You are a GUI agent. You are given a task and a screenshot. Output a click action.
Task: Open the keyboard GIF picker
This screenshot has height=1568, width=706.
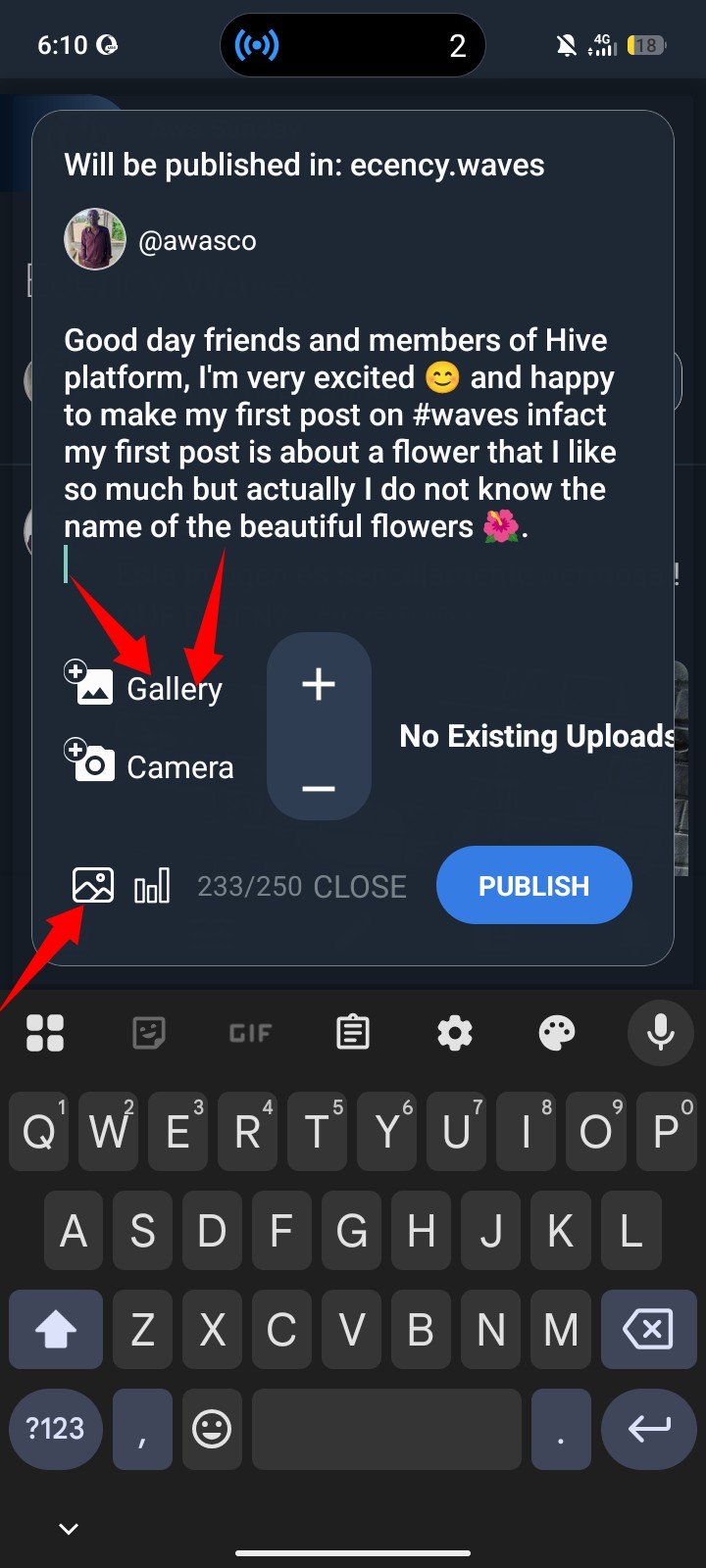250,1033
